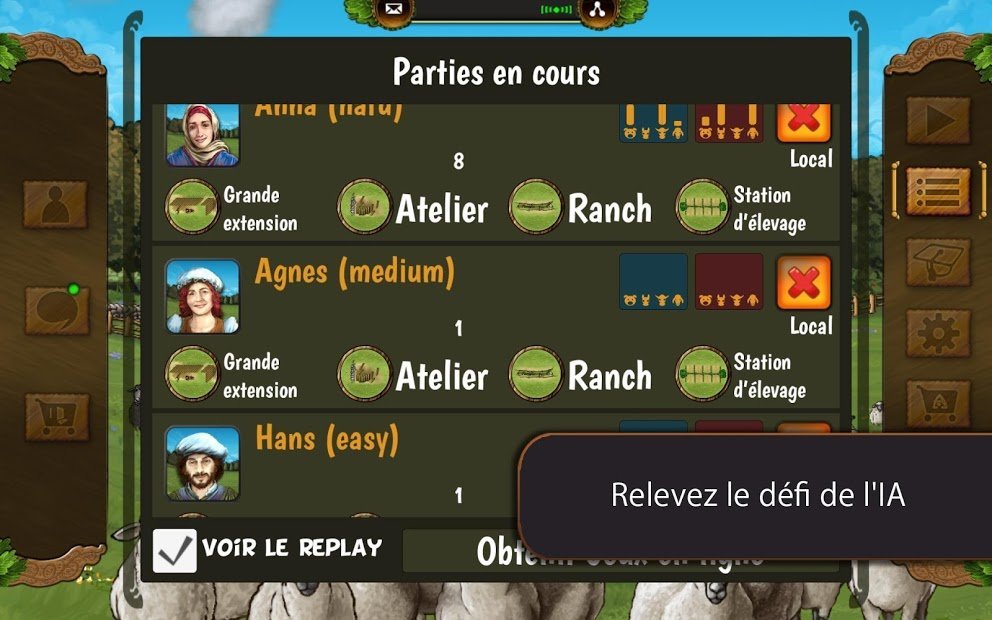The image size is (992, 620).
Task: Open the chat bubble icon
Action: click(x=56, y=310)
